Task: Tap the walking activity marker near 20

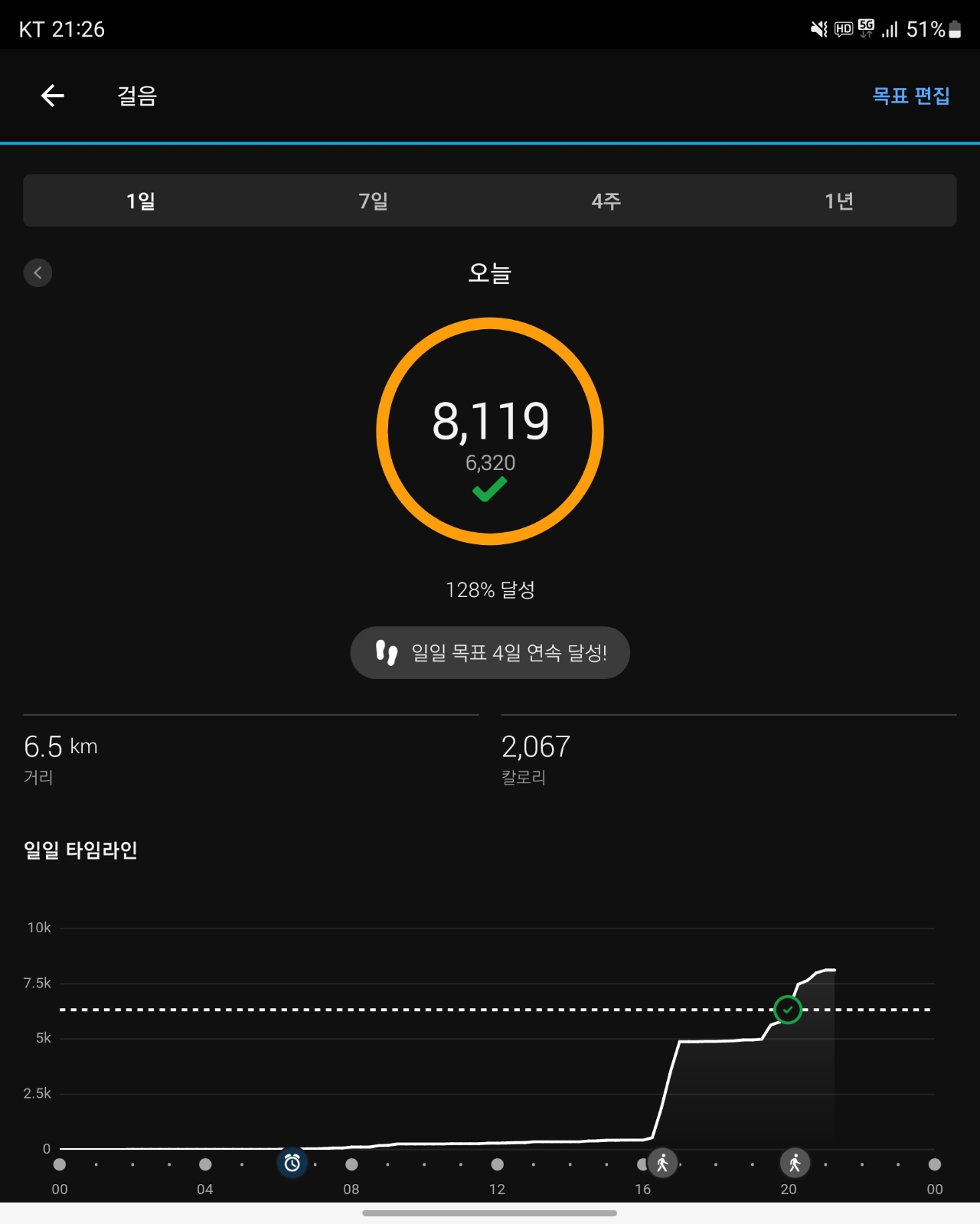Action: coord(795,1164)
